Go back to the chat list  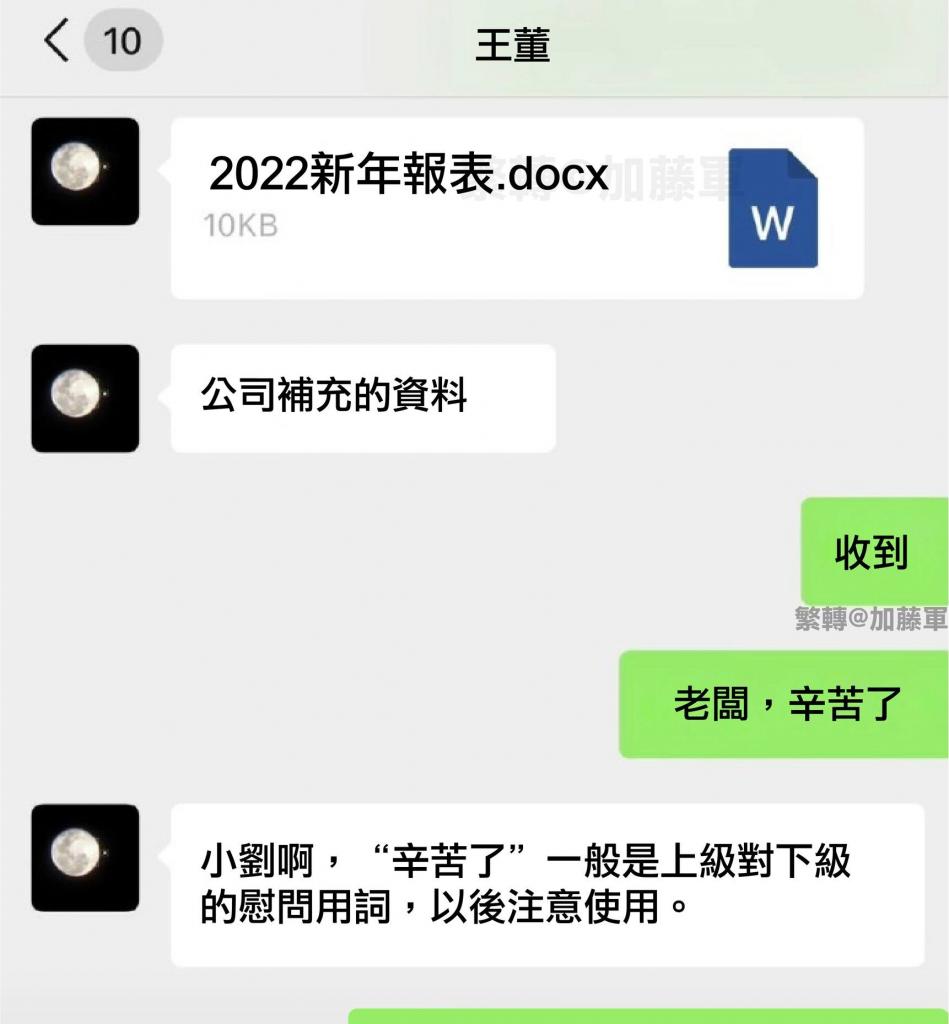pyautogui.click(x=58, y=42)
